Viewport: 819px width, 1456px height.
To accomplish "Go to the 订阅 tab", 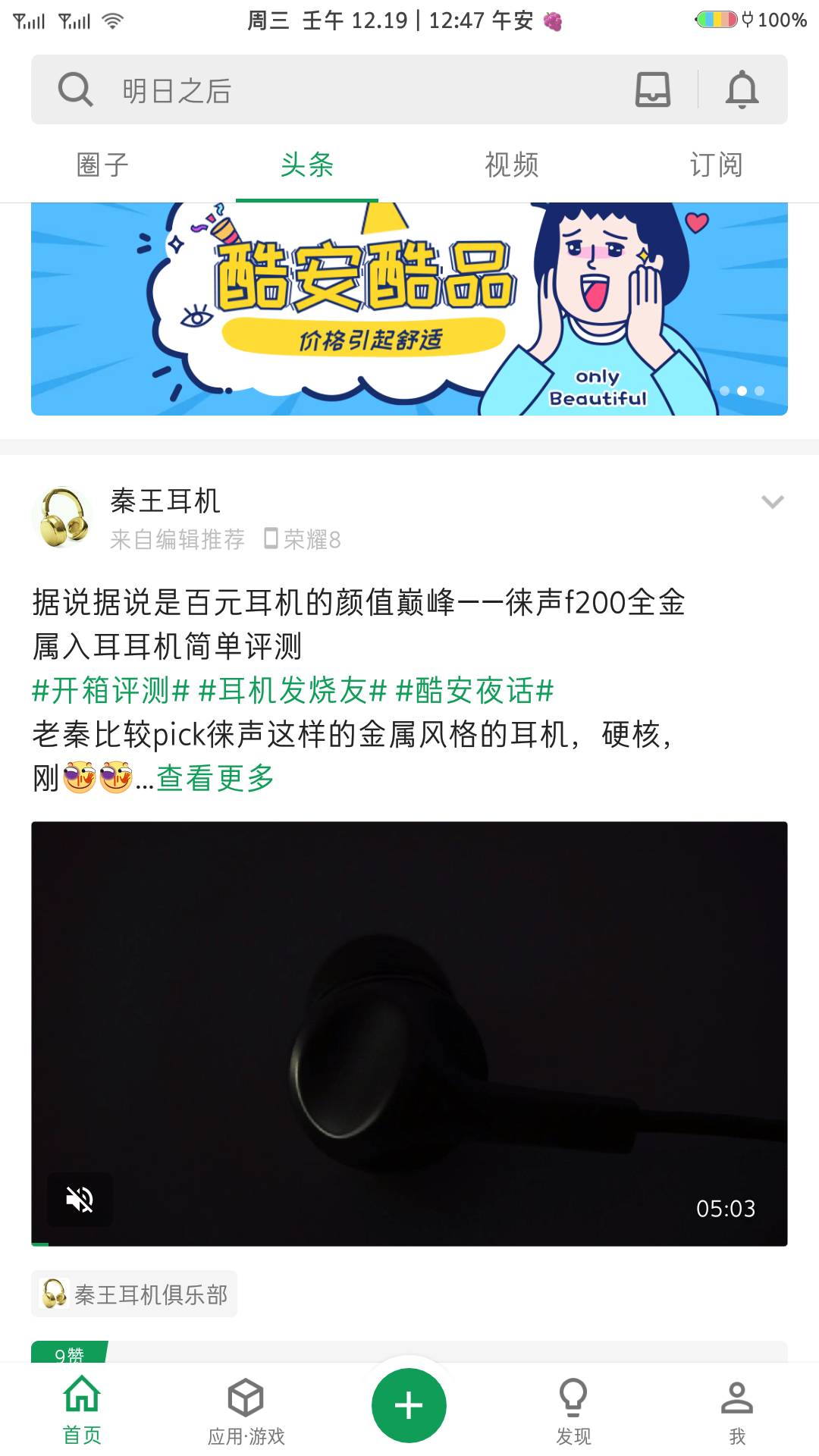I will pos(716,165).
